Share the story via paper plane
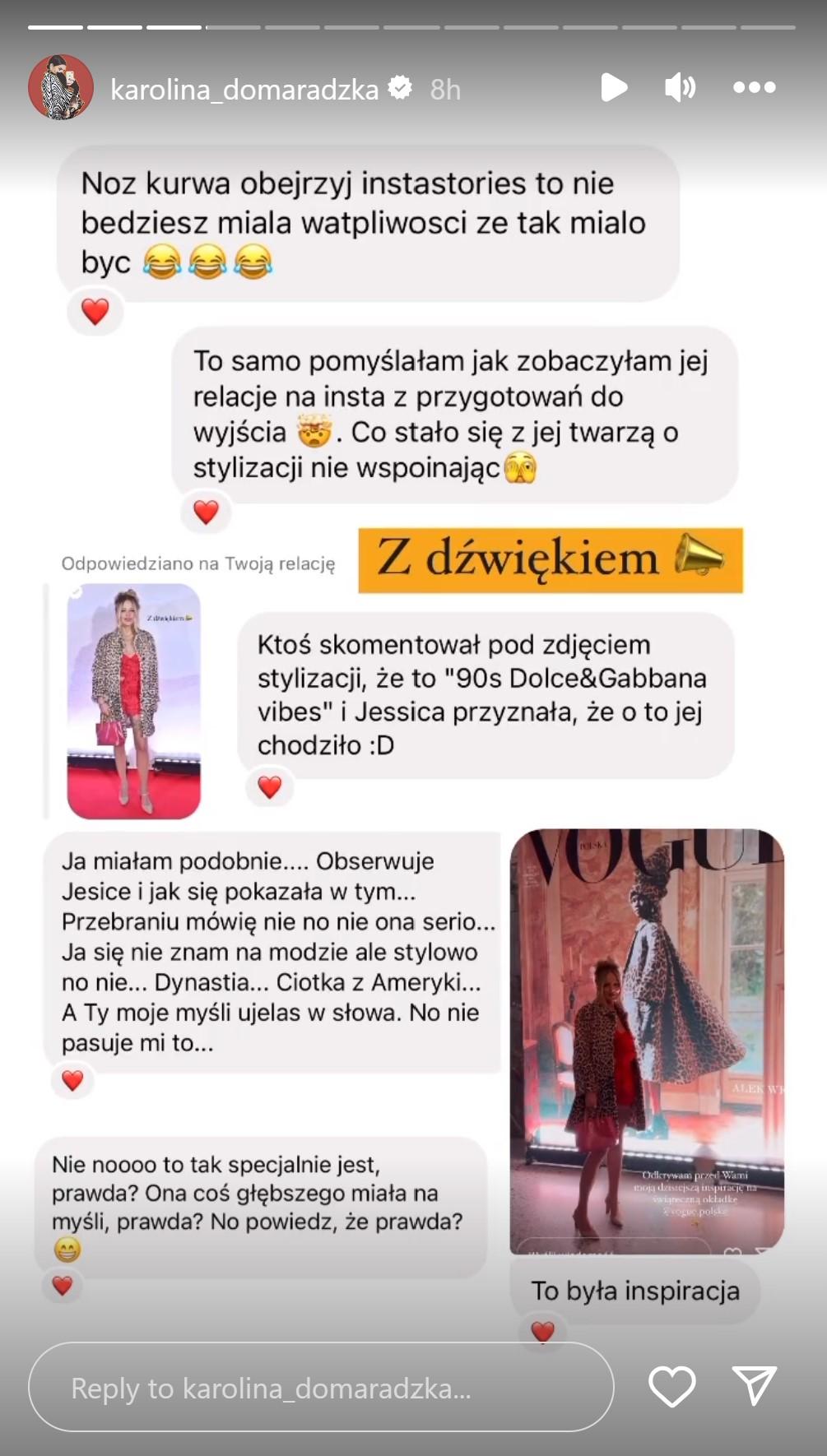This screenshot has width=827, height=1456. tap(755, 1386)
